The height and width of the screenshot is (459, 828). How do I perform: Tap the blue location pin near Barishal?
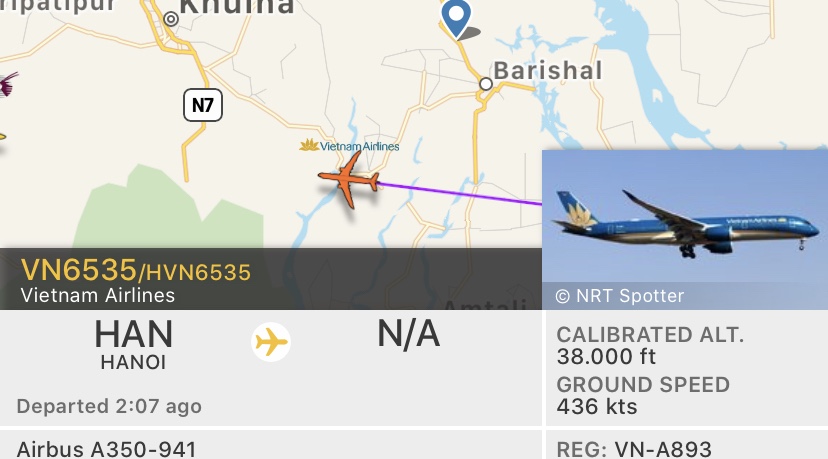point(457,17)
